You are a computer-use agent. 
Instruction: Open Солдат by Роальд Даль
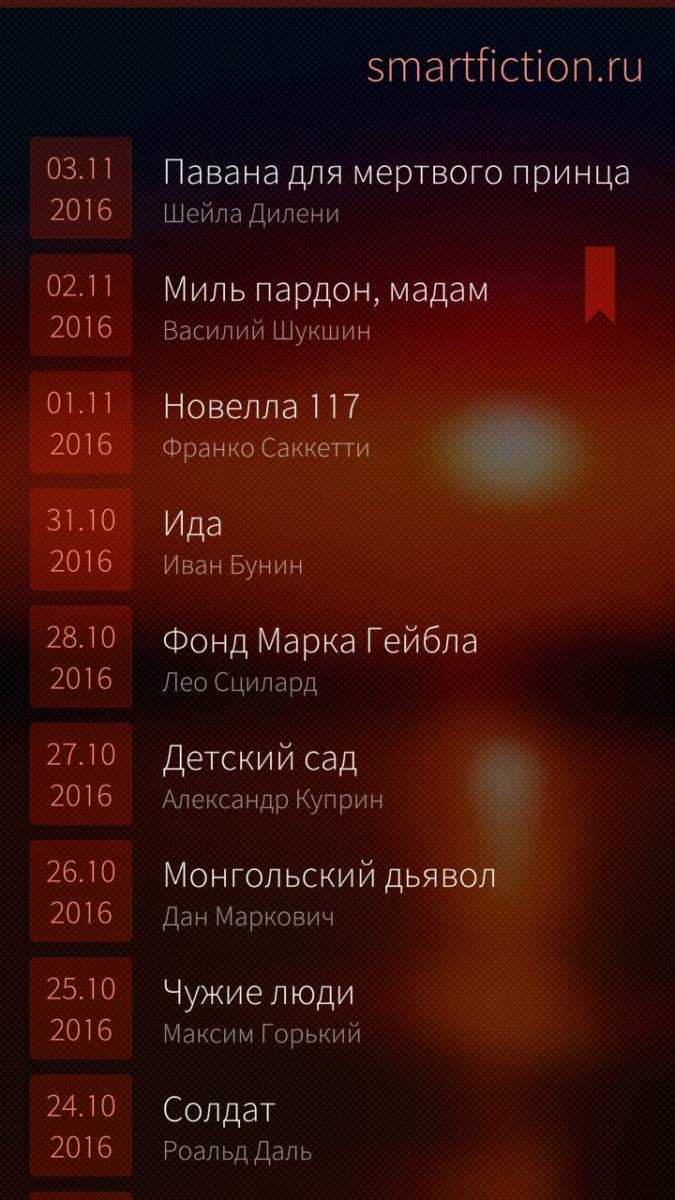point(237,1126)
